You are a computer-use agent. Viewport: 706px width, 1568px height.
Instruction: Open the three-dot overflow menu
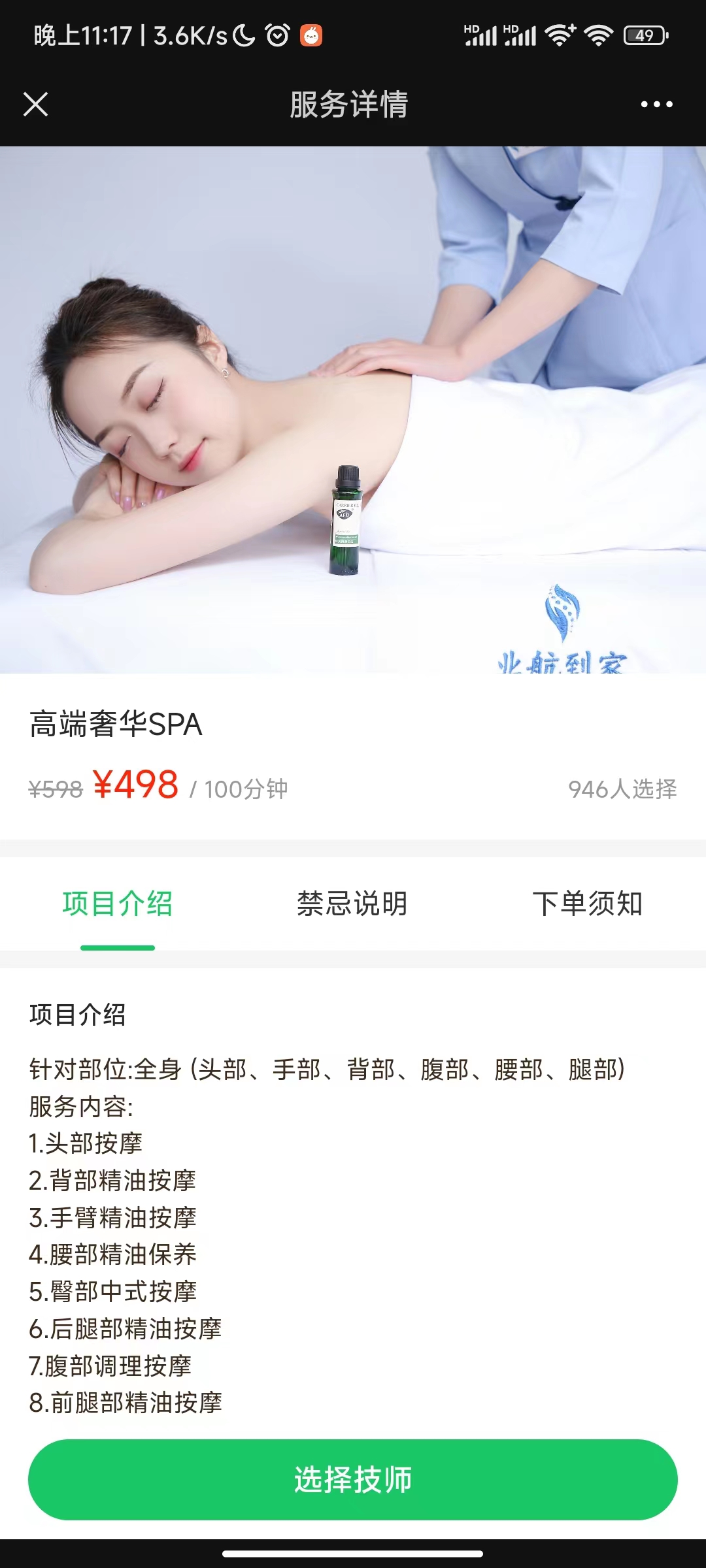coord(656,104)
